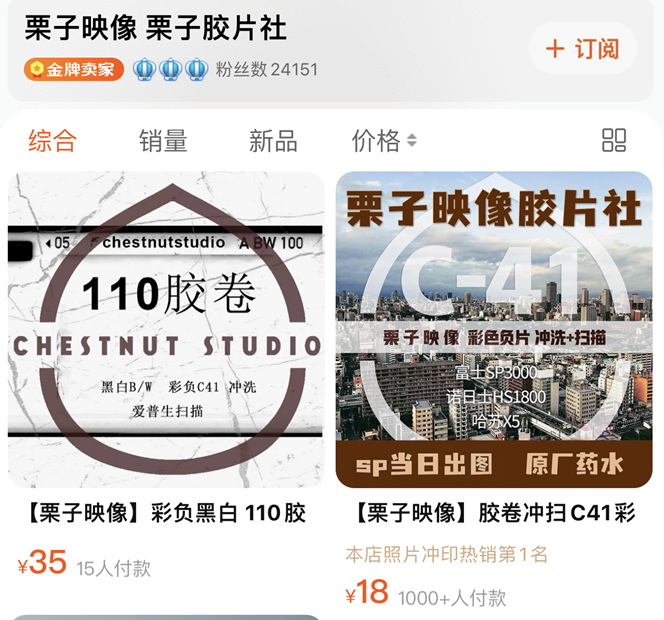Open the 胶卷冲扫C41 product card

pos(494,330)
